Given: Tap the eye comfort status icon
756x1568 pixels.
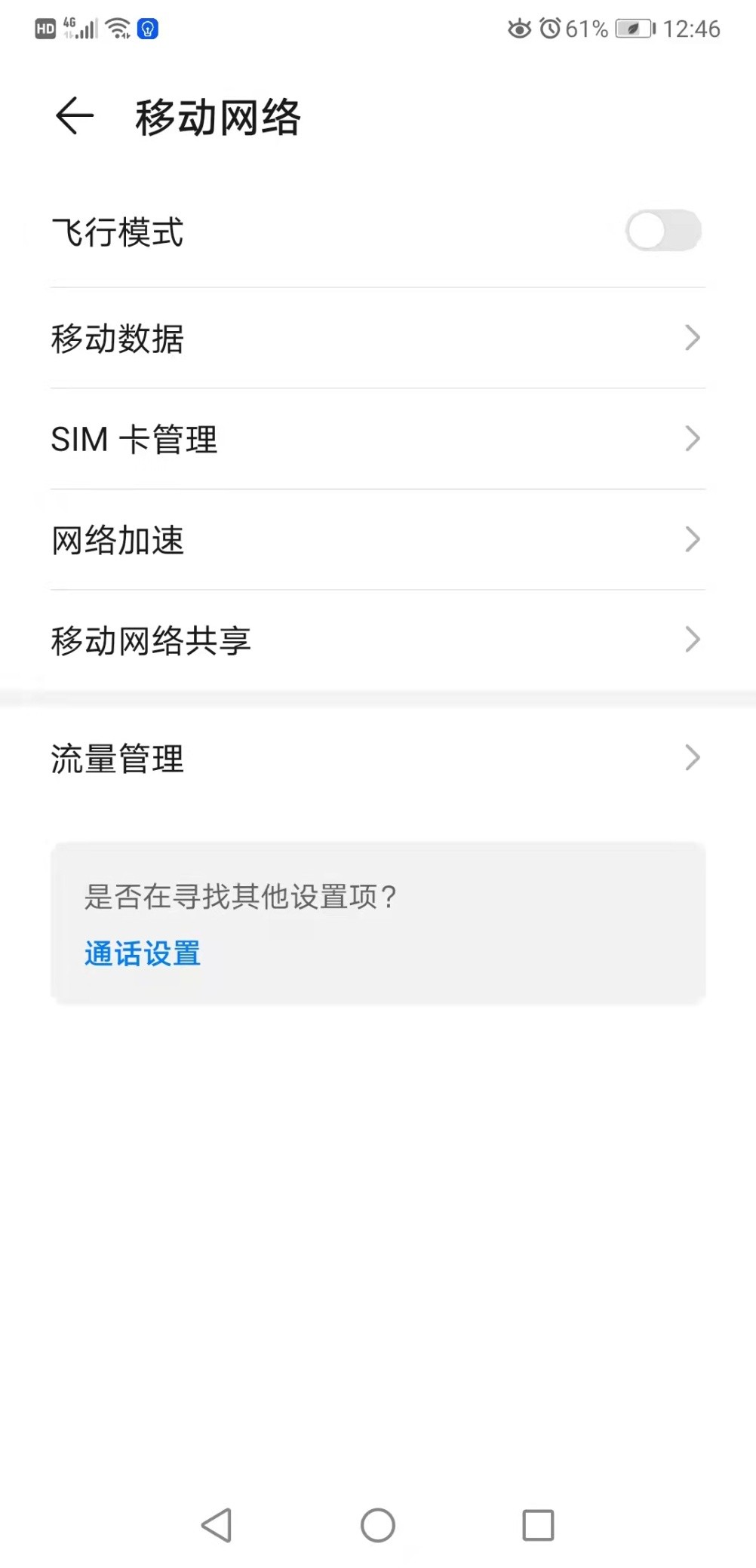Looking at the screenshot, I should tap(520, 29).
